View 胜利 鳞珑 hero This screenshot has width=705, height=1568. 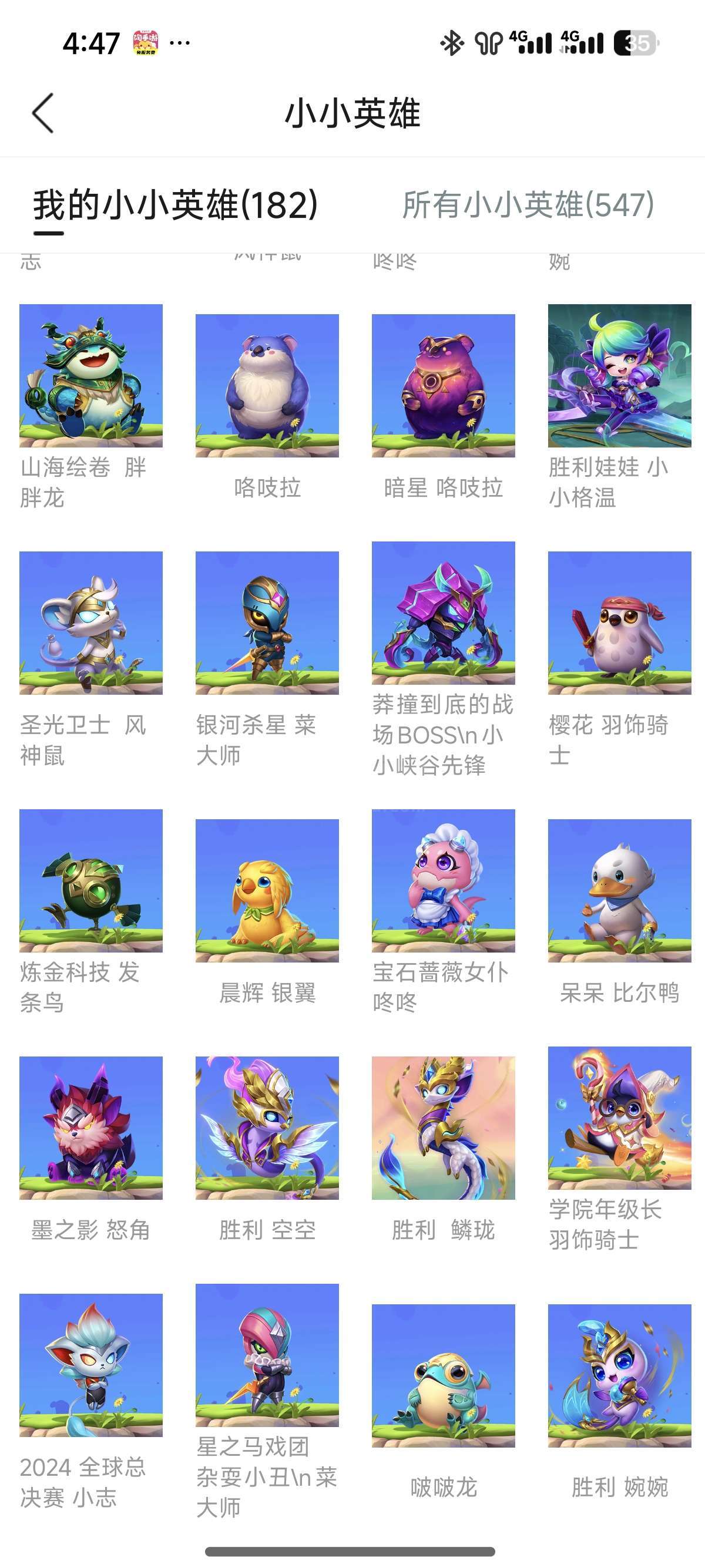click(443, 1128)
